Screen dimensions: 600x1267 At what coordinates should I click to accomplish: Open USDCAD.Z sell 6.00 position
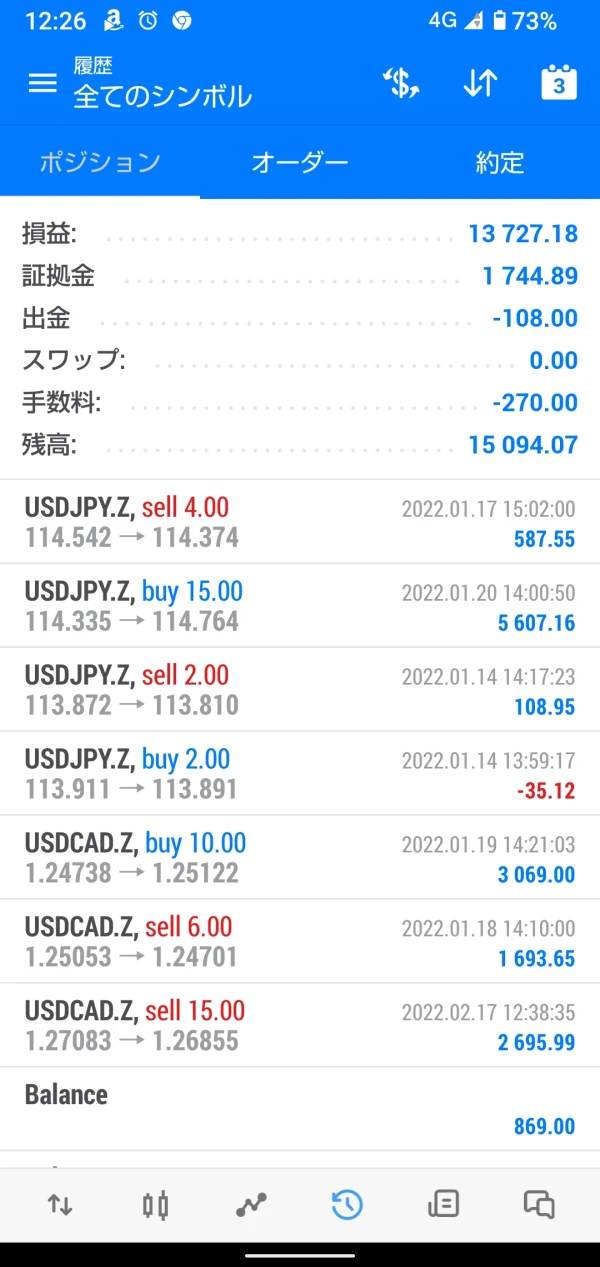300,942
